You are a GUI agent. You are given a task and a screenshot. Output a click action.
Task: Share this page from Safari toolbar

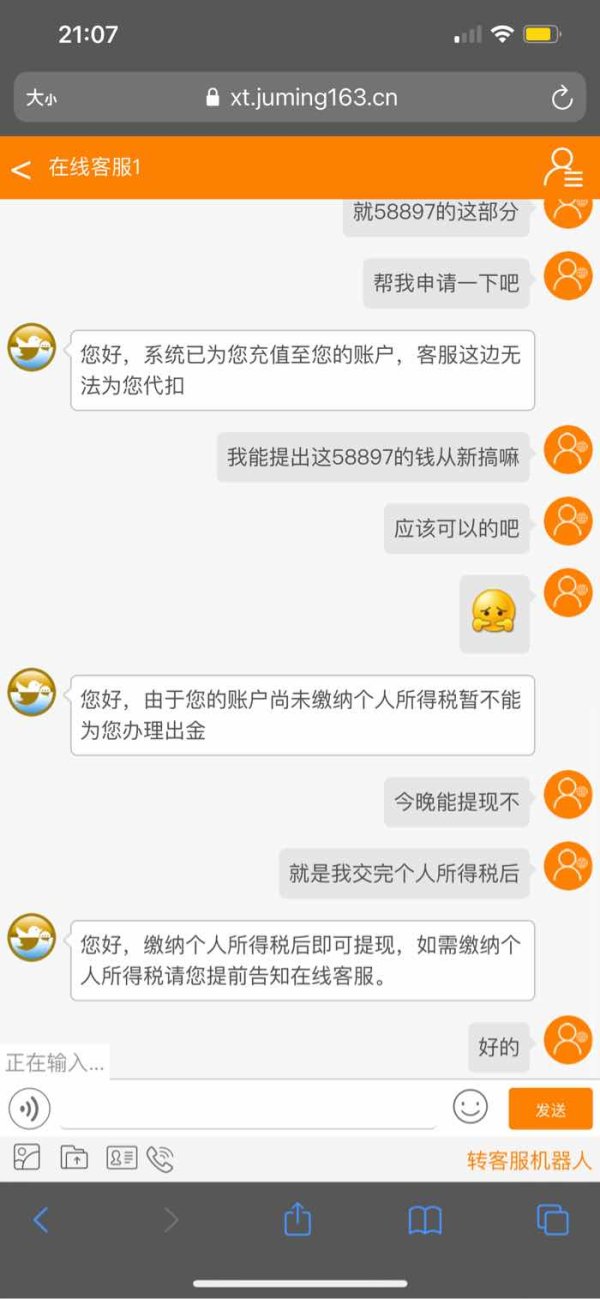(x=297, y=1219)
